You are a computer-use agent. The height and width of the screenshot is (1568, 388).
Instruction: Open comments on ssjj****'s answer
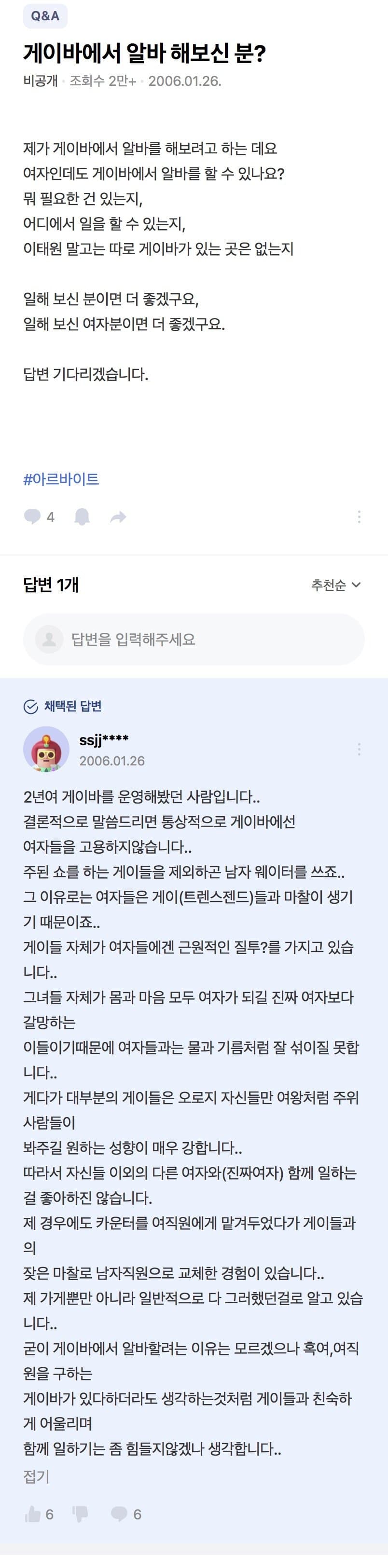(125, 1514)
